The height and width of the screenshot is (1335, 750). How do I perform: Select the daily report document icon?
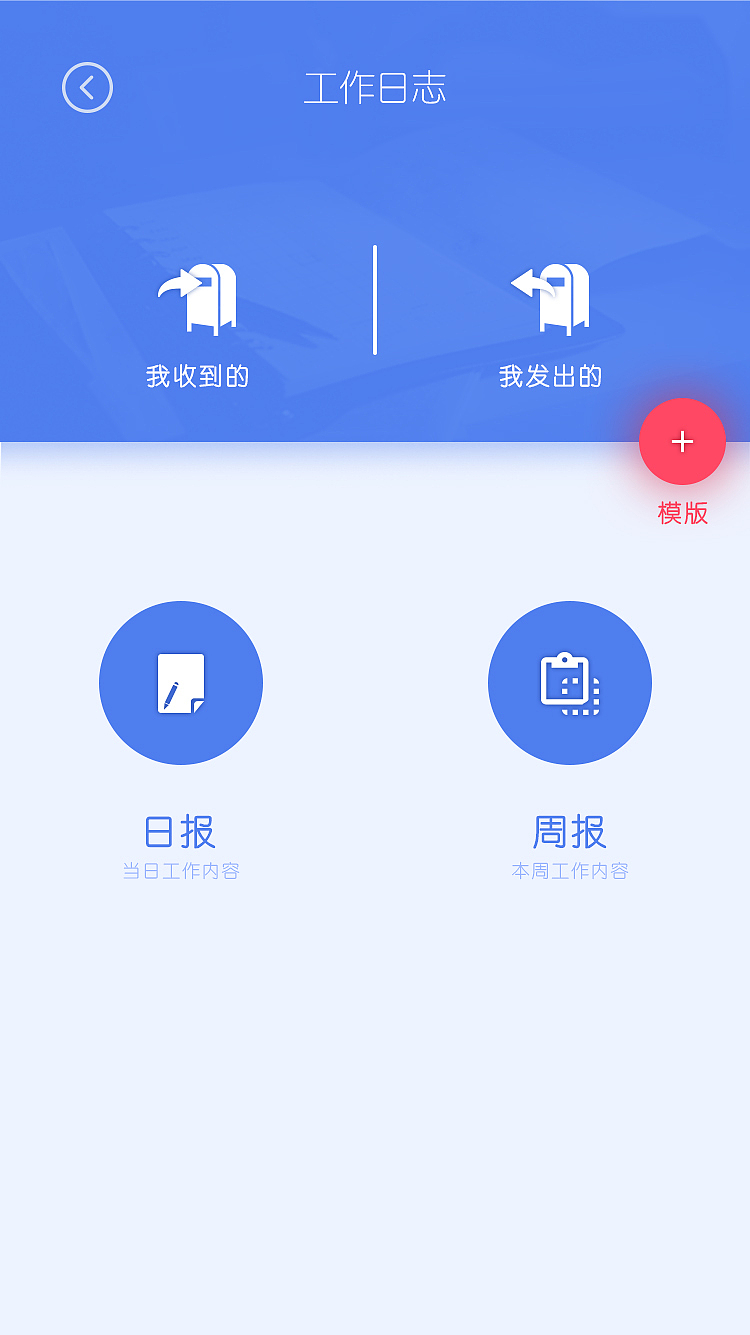pos(180,683)
